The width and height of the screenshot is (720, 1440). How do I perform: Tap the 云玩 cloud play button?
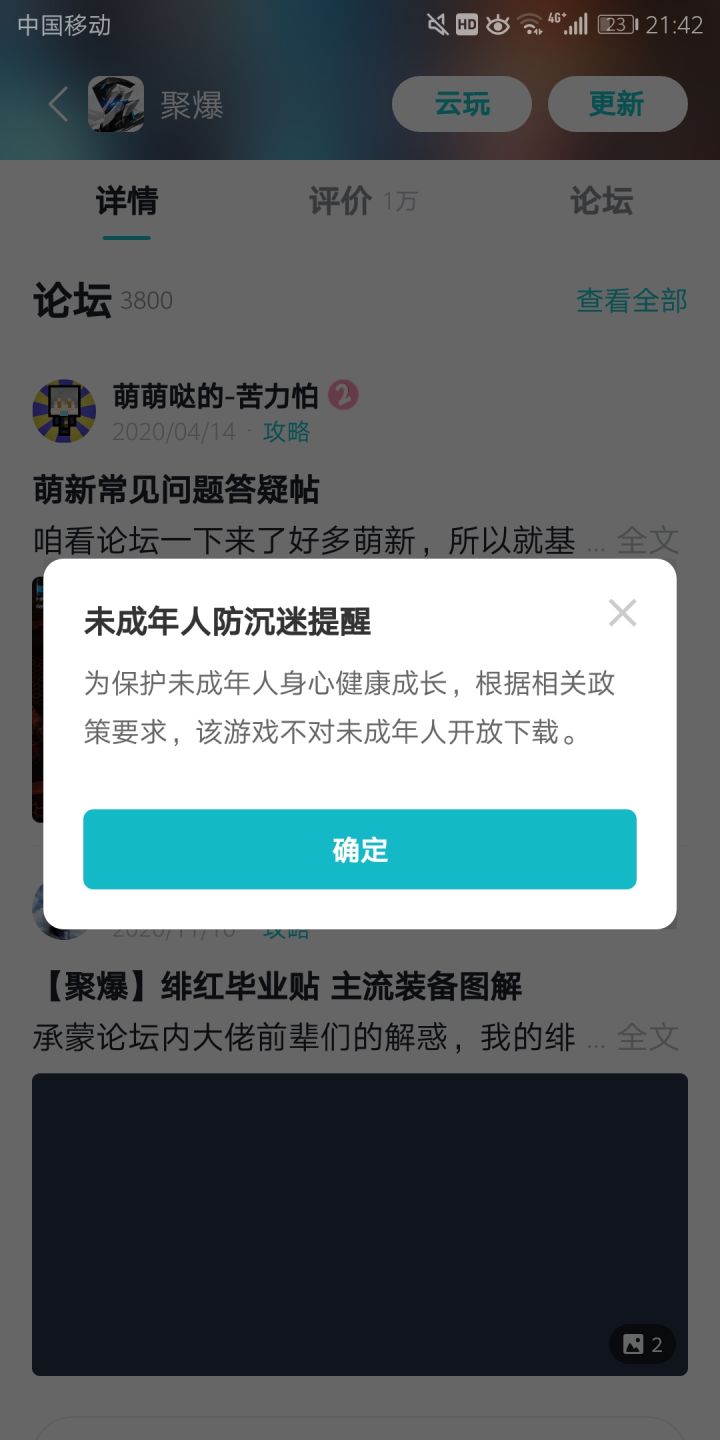462,104
